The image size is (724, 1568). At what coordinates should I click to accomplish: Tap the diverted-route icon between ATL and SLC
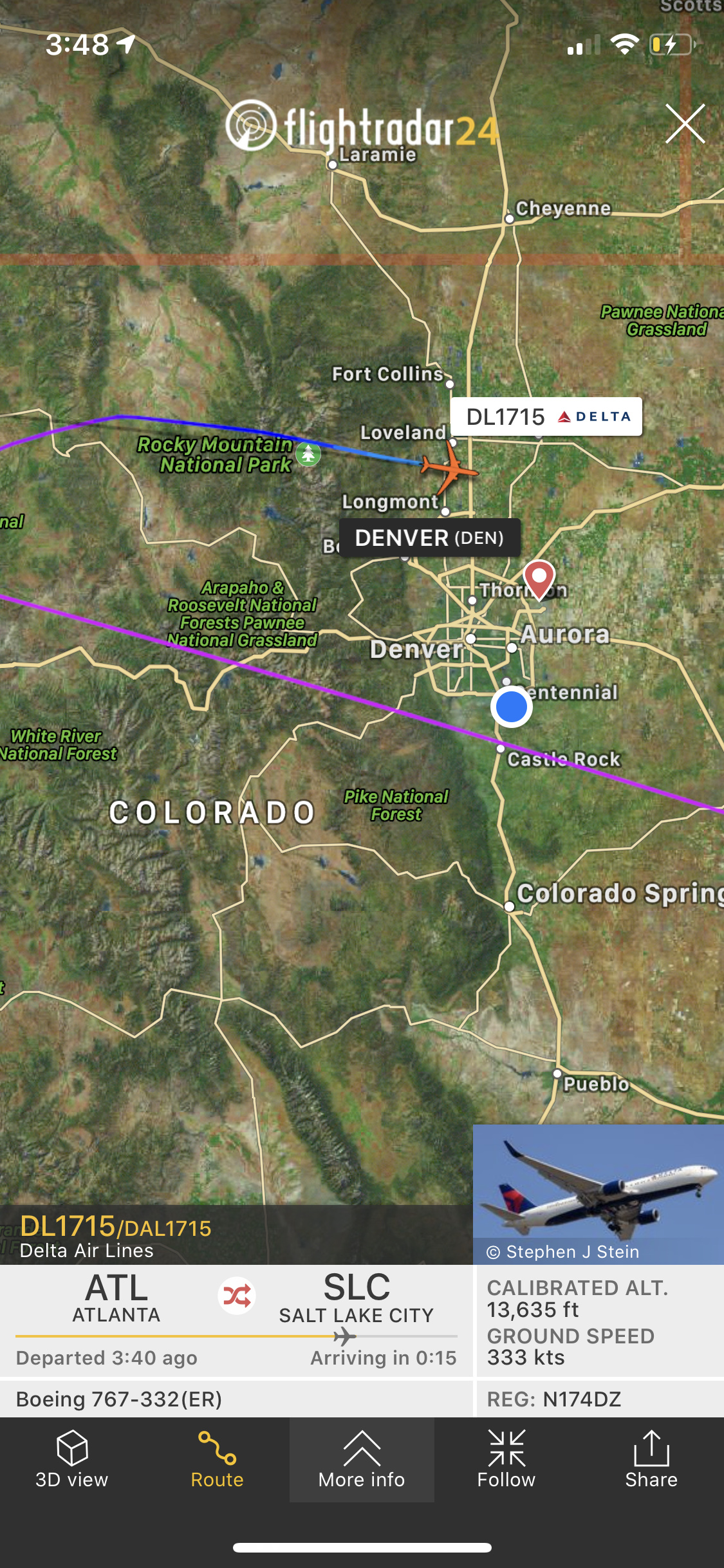point(237,1296)
